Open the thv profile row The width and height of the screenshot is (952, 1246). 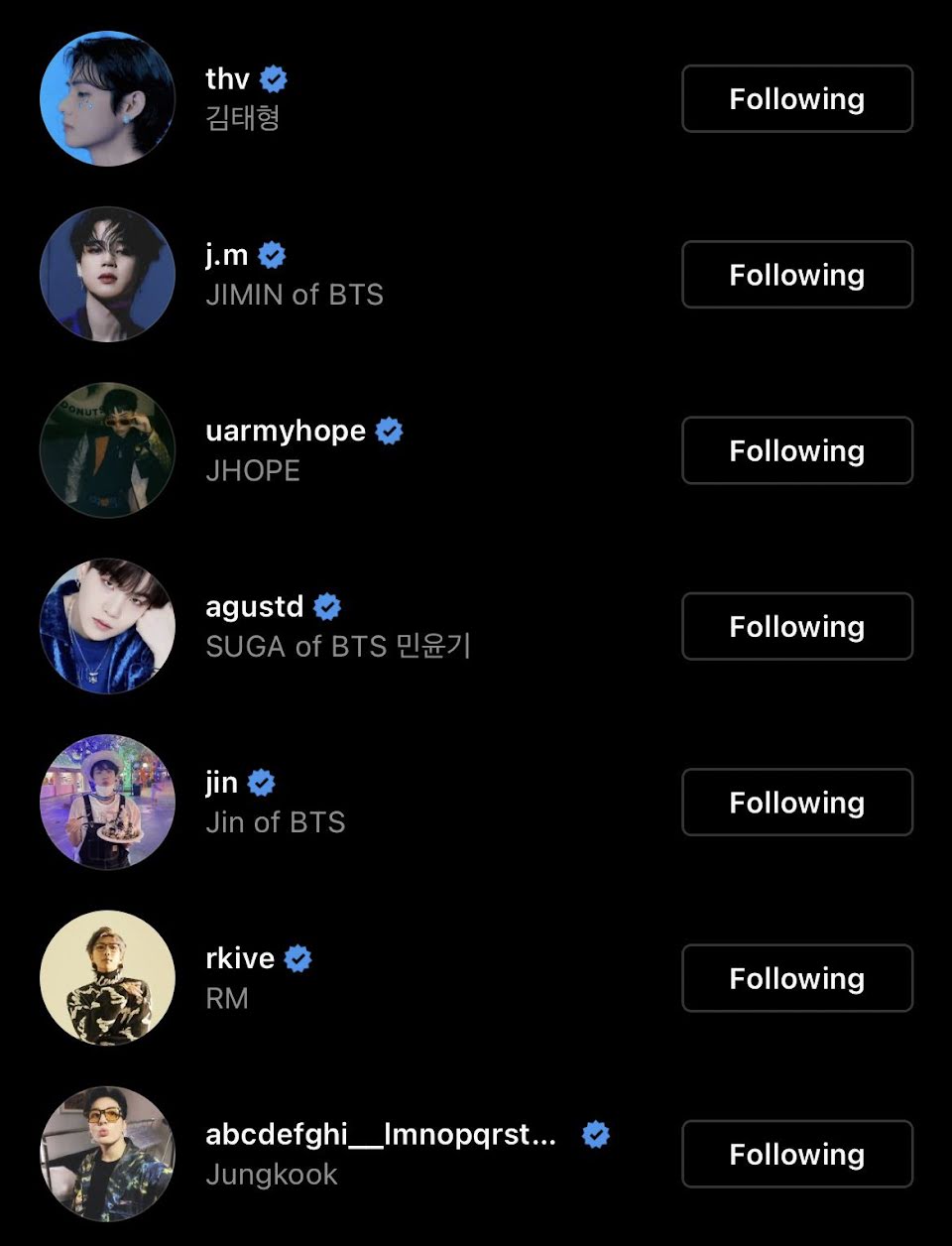coord(228,79)
